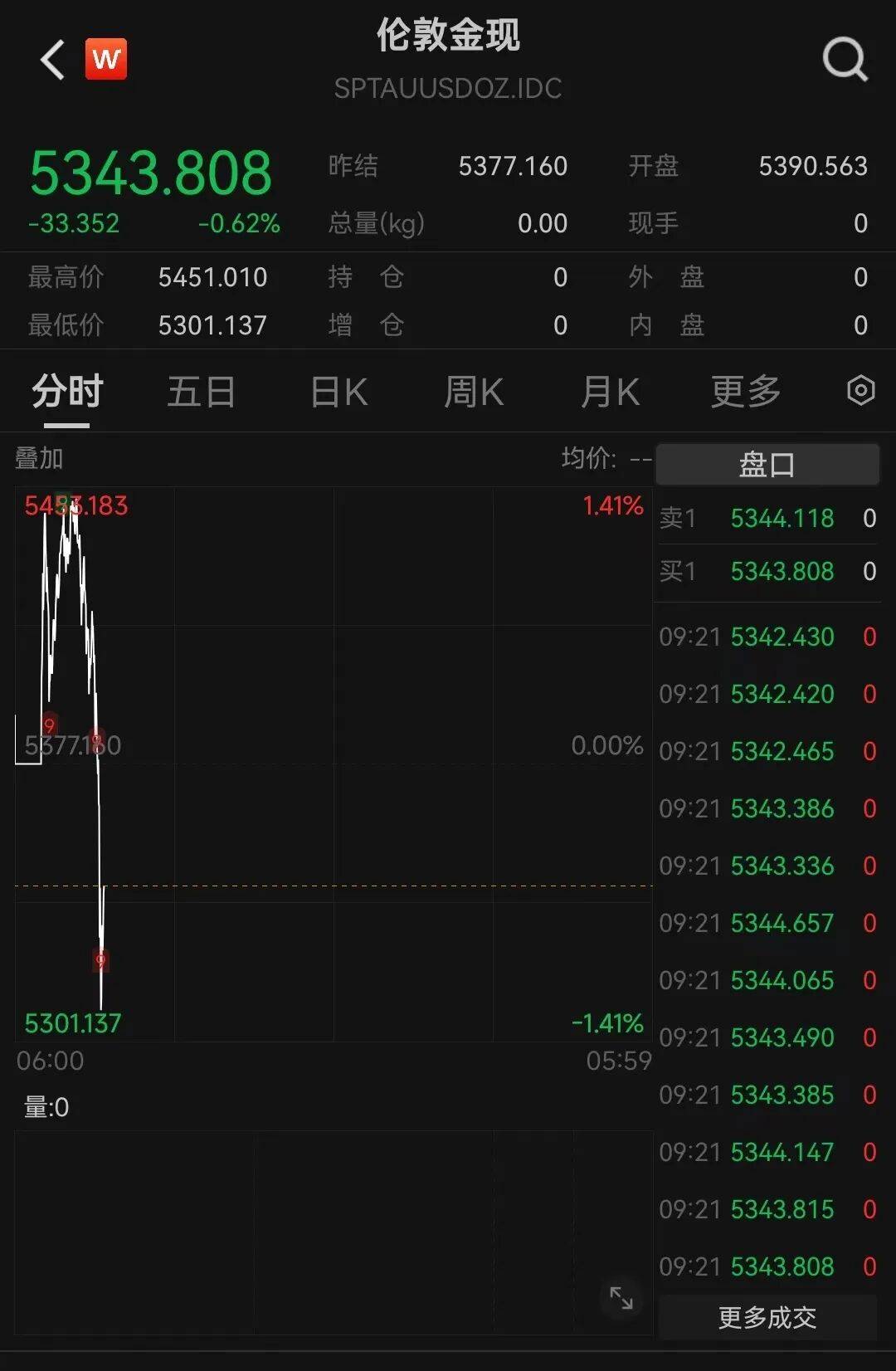
Task: Select the 周K chart tab
Action: pyautogui.click(x=474, y=392)
